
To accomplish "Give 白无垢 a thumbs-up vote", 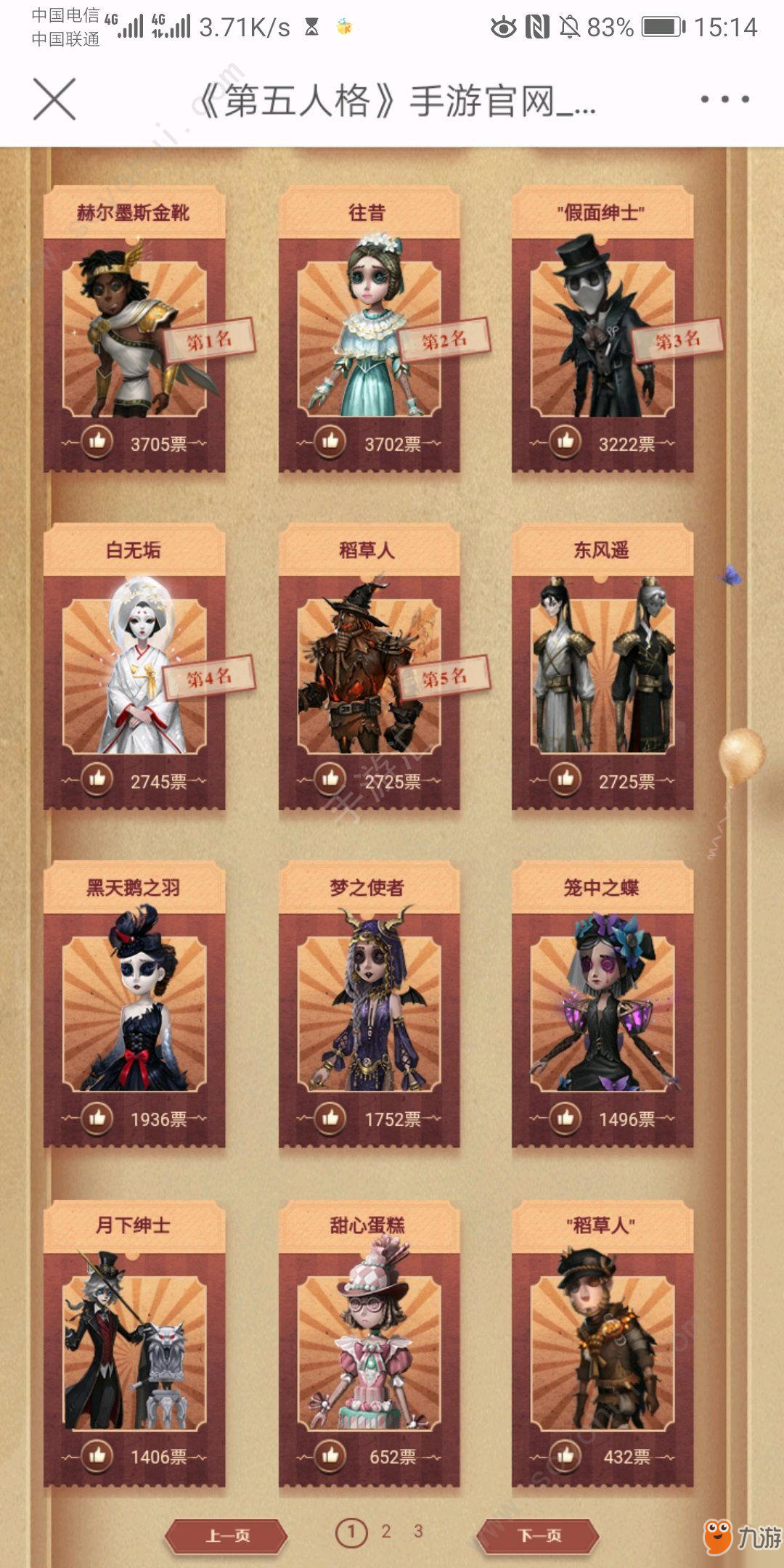I will pos(97,779).
